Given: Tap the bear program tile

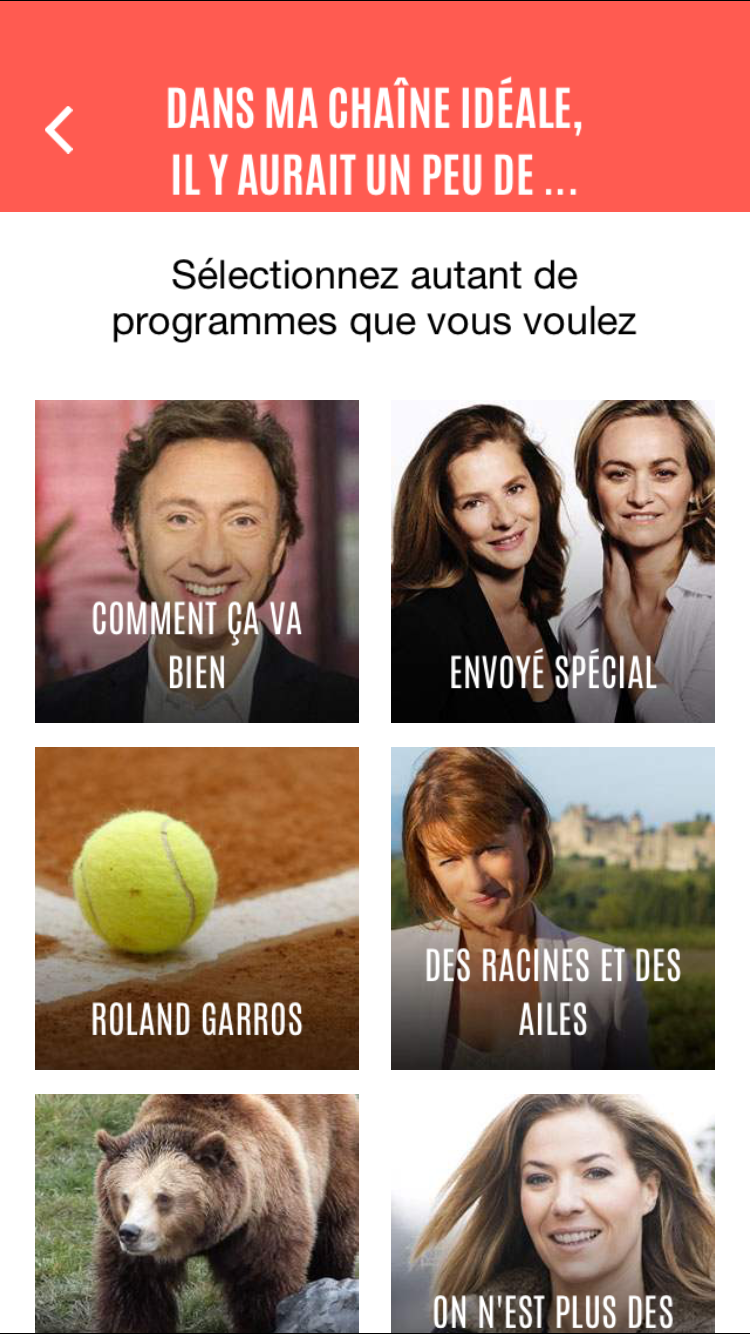Looking at the screenshot, I should 197,1213.
